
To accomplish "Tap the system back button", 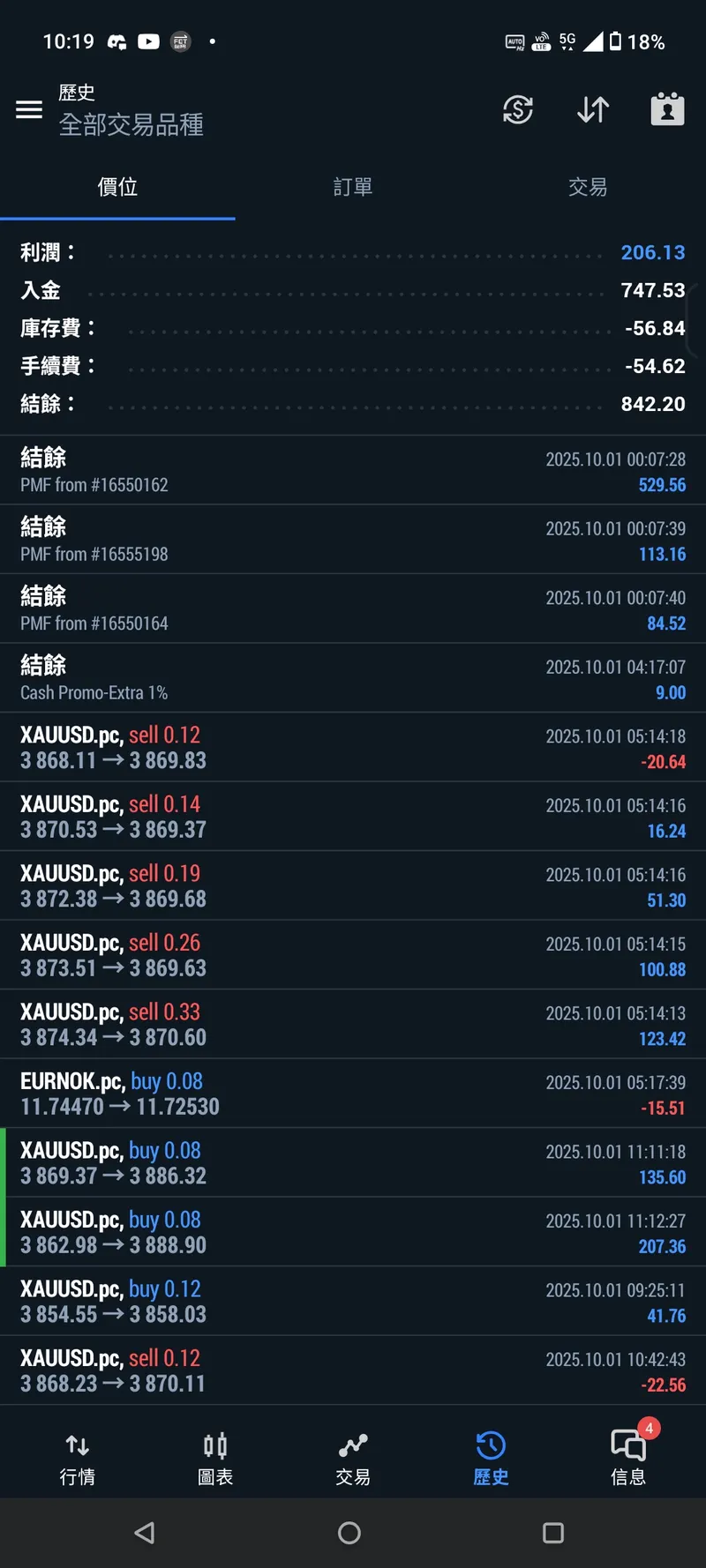I will point(145,1533).
